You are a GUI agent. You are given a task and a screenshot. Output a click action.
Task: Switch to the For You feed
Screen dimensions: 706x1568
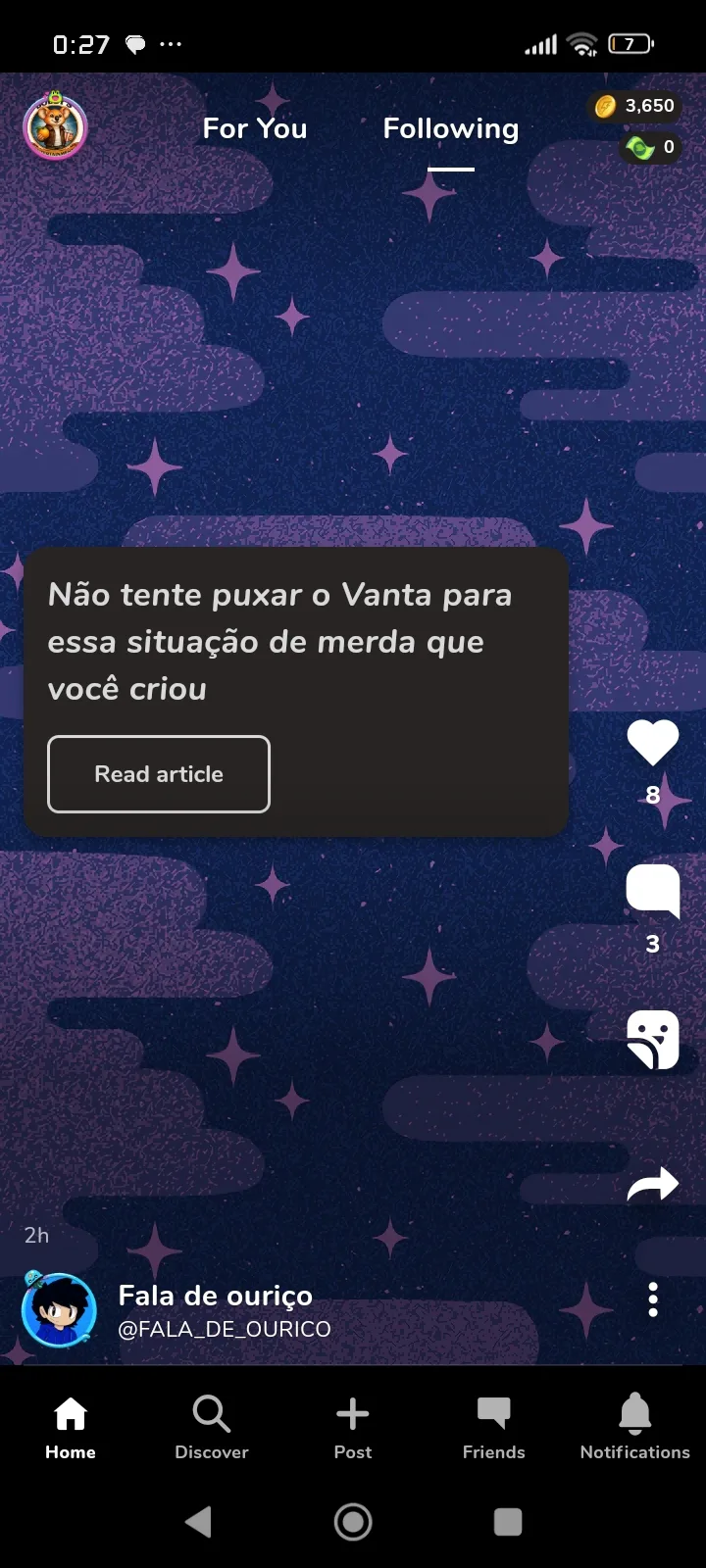pos(255,128)
